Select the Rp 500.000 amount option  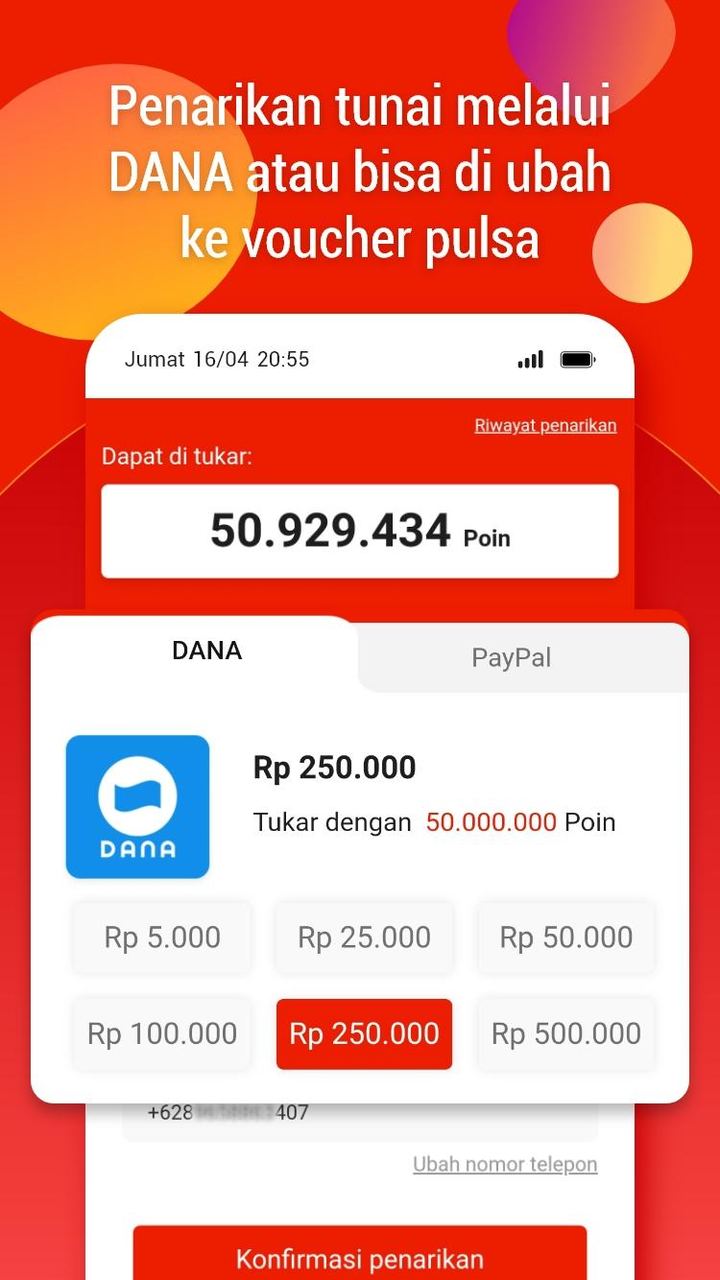pyautogui.click(x=565, y=1033)
